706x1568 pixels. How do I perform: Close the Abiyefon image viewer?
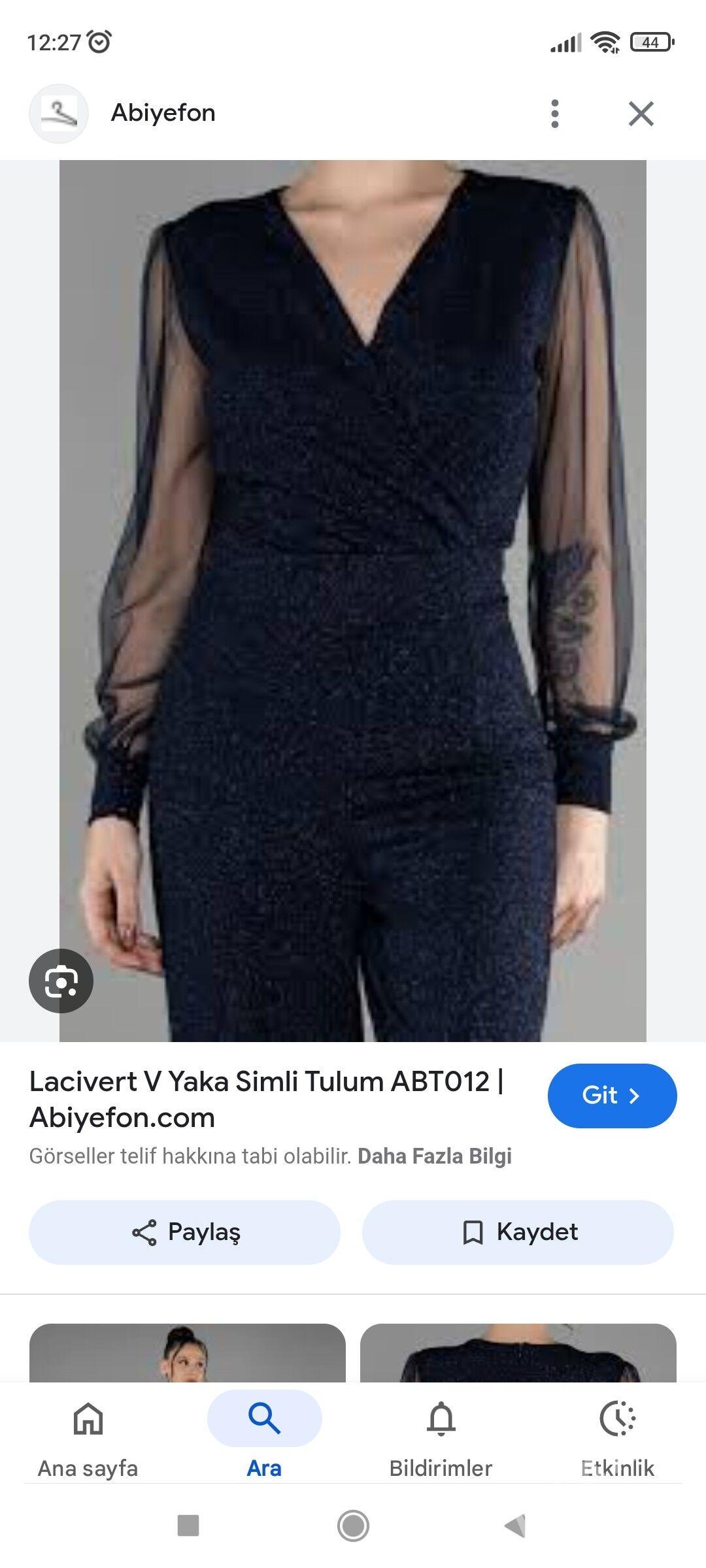641,114
